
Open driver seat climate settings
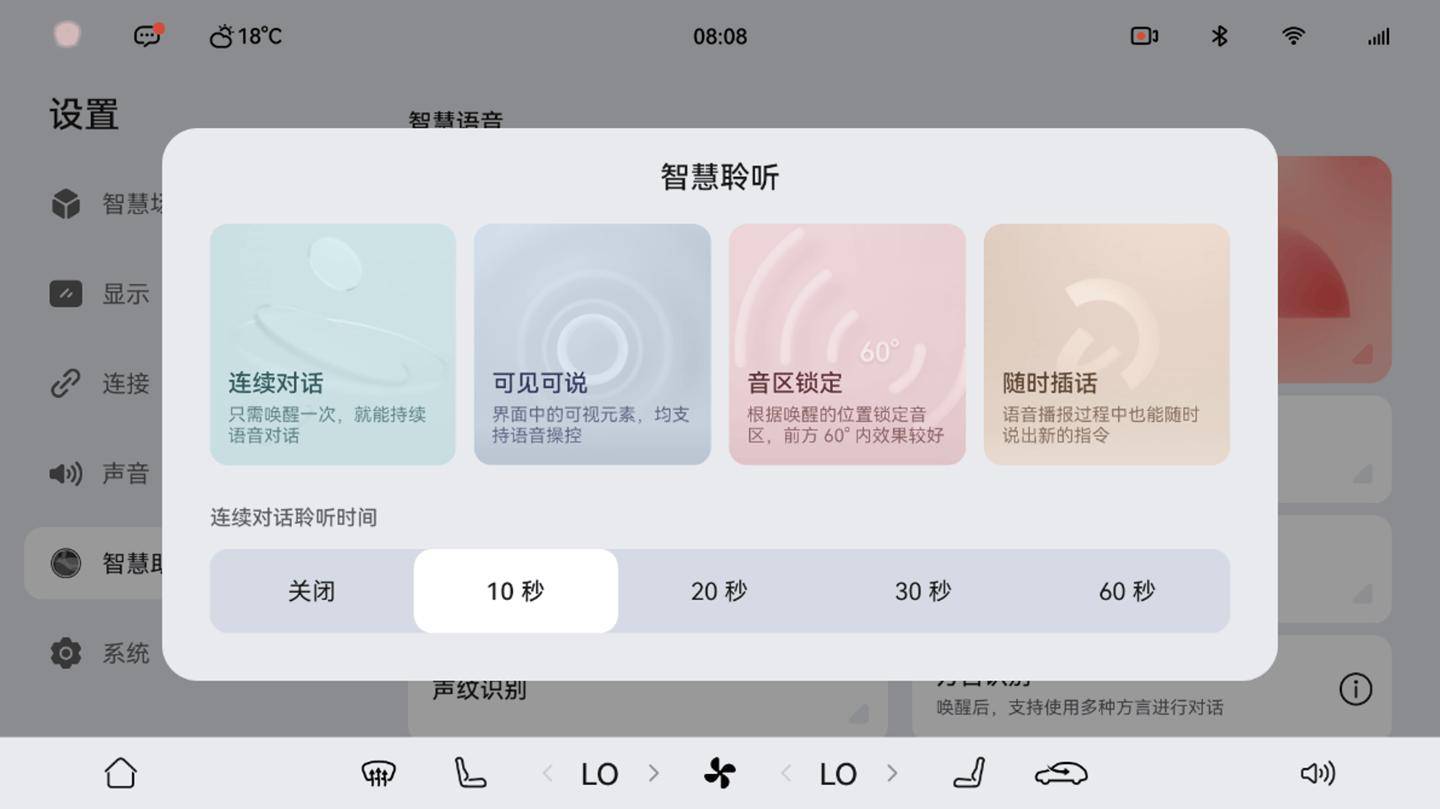tap(469, 773)
